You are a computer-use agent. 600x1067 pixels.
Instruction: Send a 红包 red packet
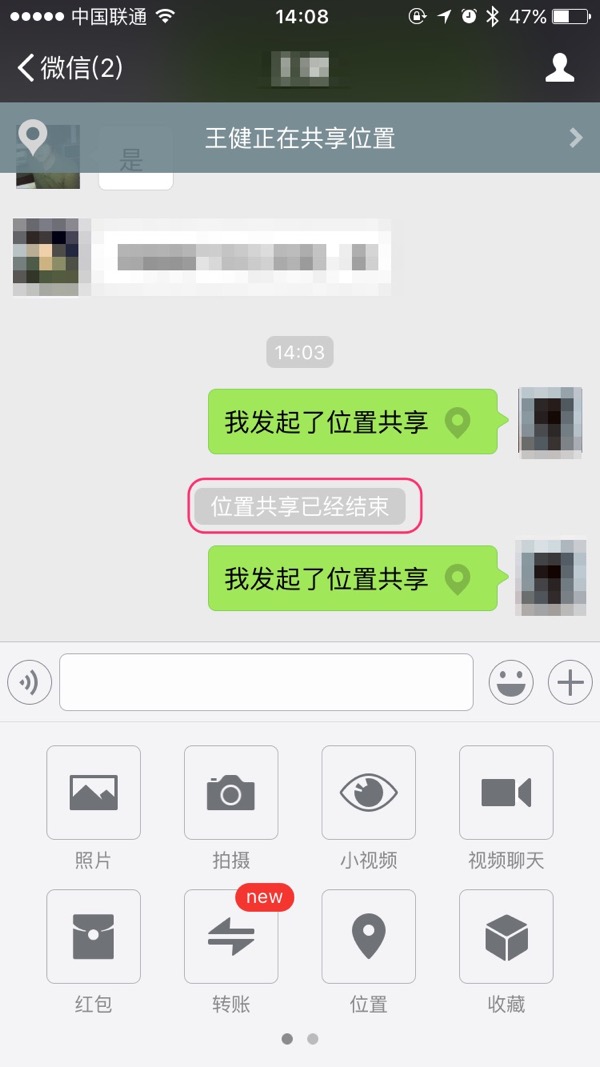coord(93,937)
